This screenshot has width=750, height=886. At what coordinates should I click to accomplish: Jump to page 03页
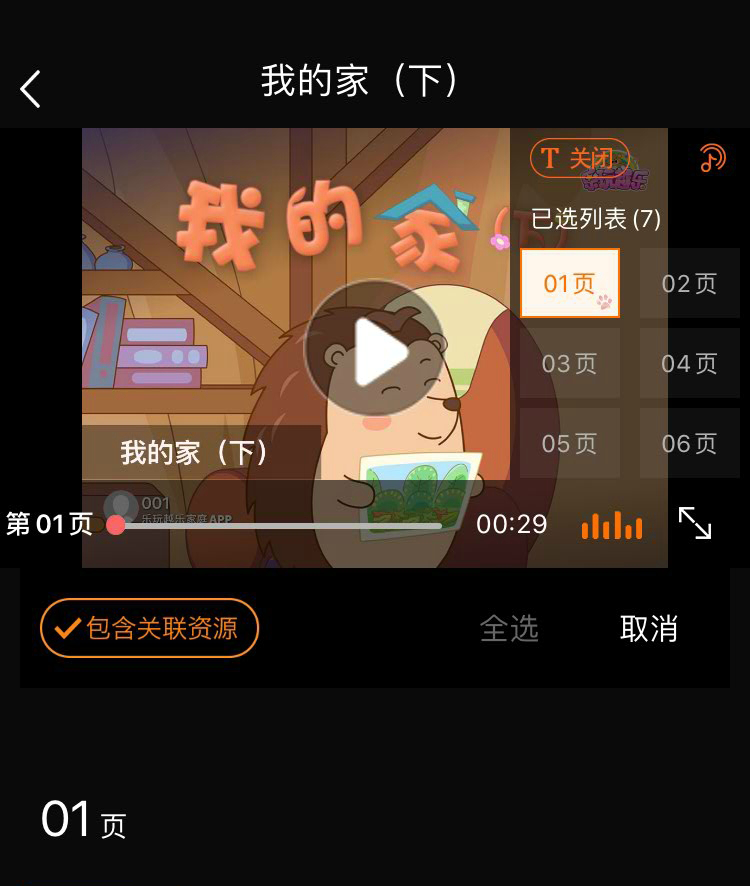pos(569,363)
